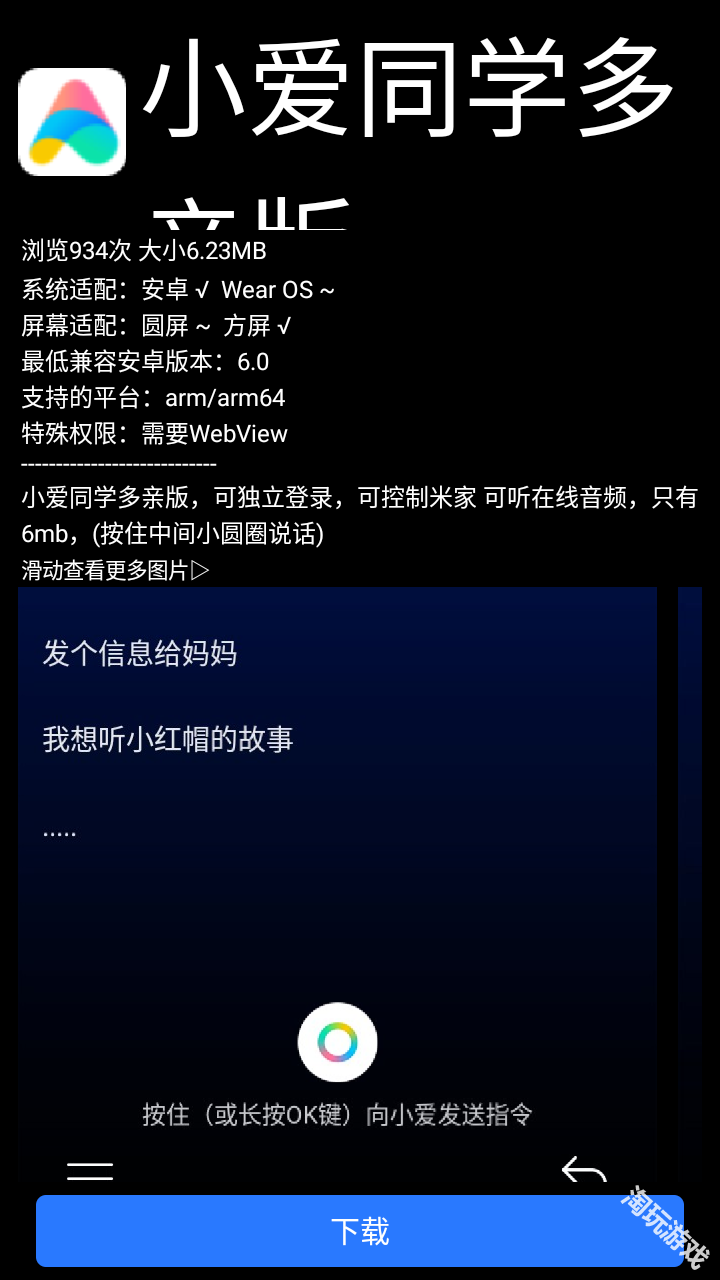Click the colorful ring inside the voice button
The image size is (720, 1280).
[x=337, y=1041]
